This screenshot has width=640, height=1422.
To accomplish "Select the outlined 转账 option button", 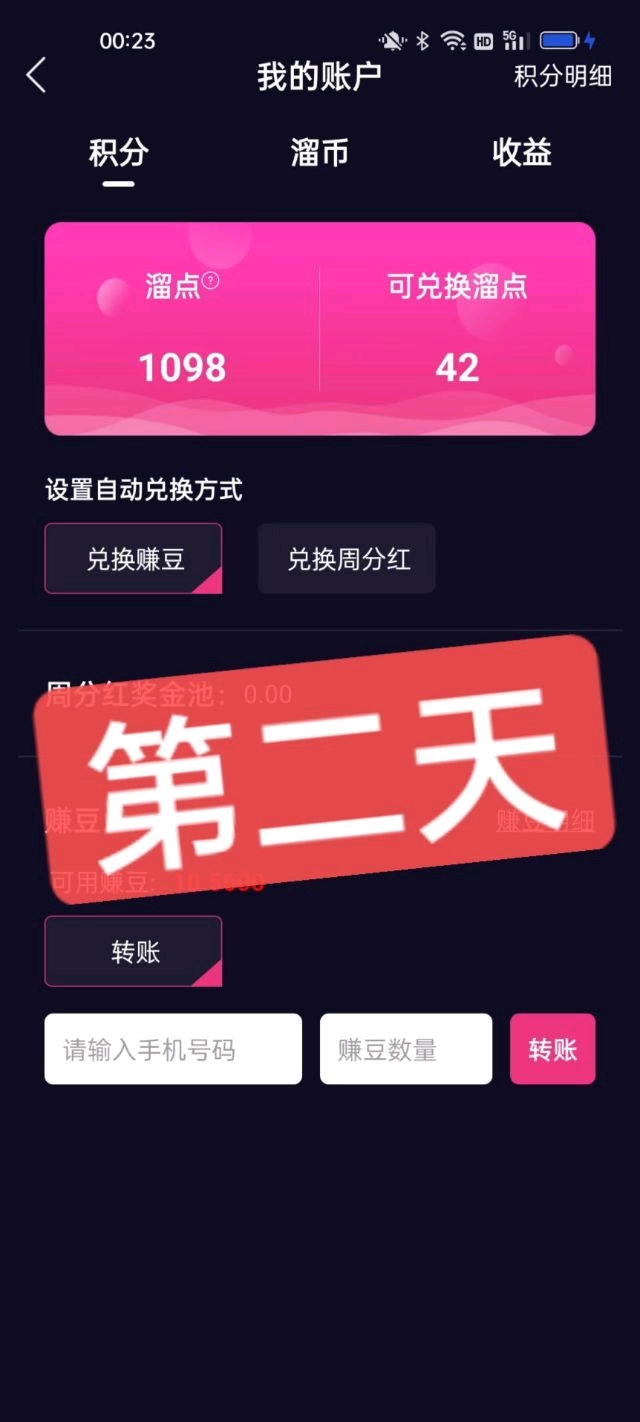I will click(x=133, y=951).
